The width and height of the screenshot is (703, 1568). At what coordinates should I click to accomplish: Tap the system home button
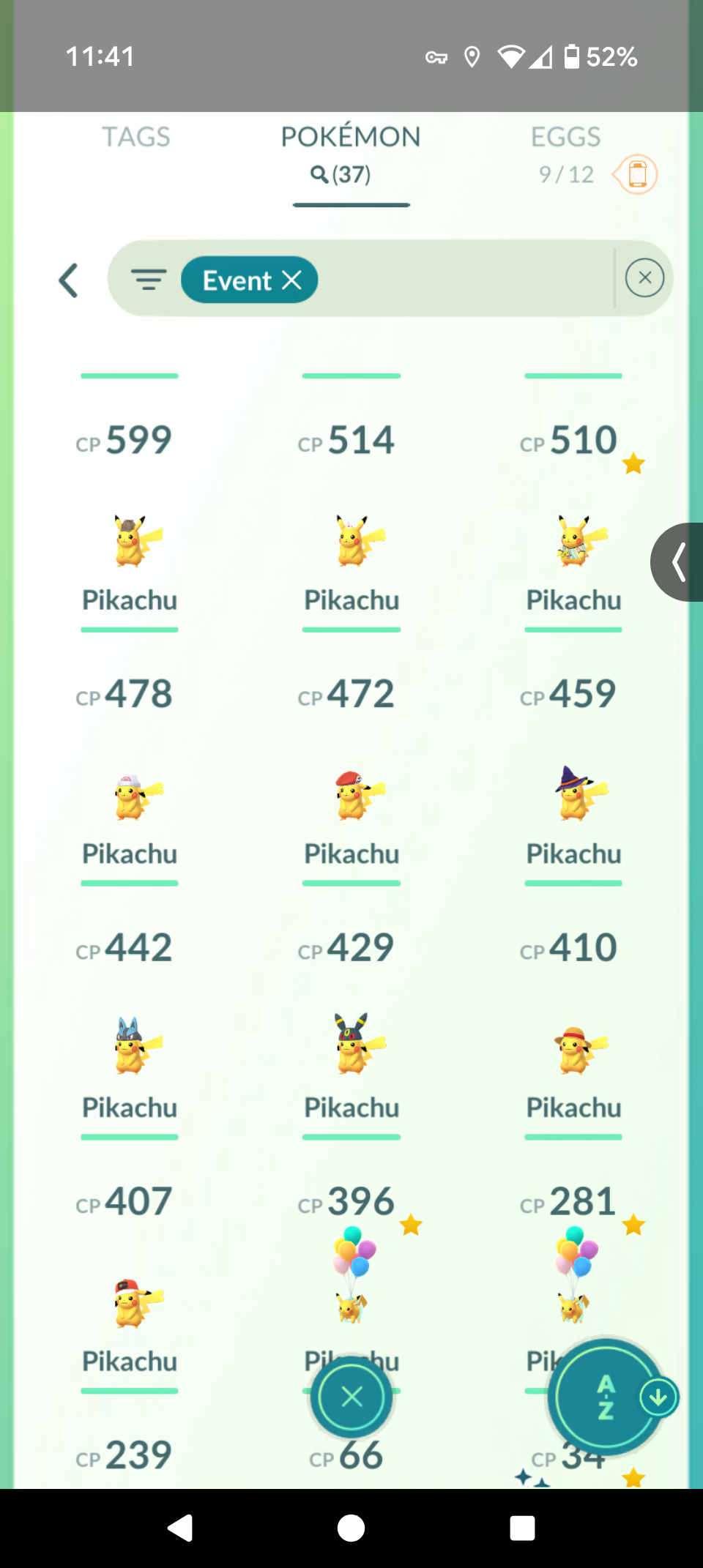pos(351,1528)
